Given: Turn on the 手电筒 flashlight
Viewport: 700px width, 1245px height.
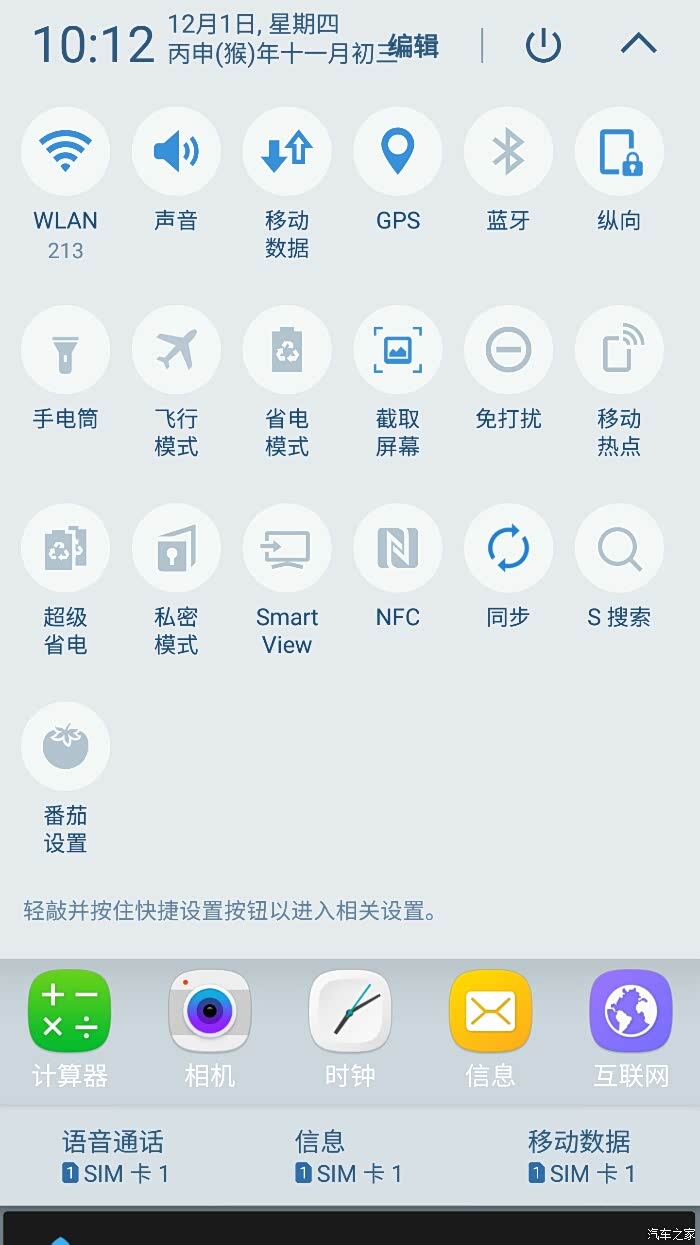Looking at the screenshot, I should click(65, 350).
